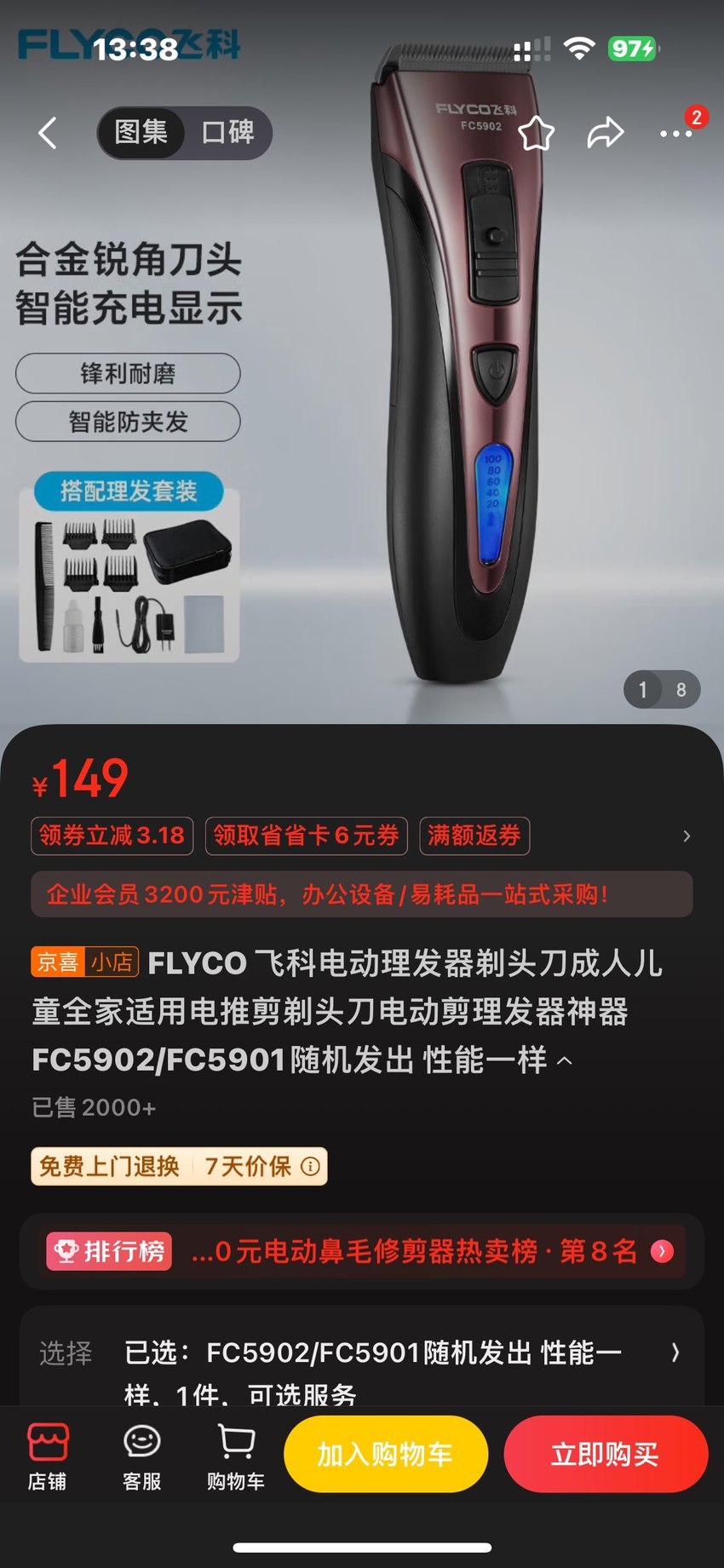The height and width of the screenshot is (1568, 724).
Task: Collapse the product title with the caret
Action: pyautogui.click(x=565, y=1060)
